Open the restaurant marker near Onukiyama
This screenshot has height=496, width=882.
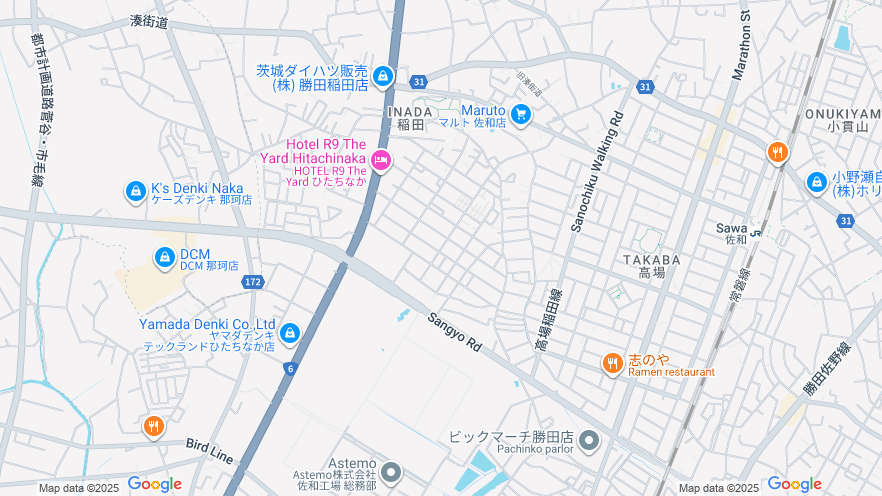(777, 153)
